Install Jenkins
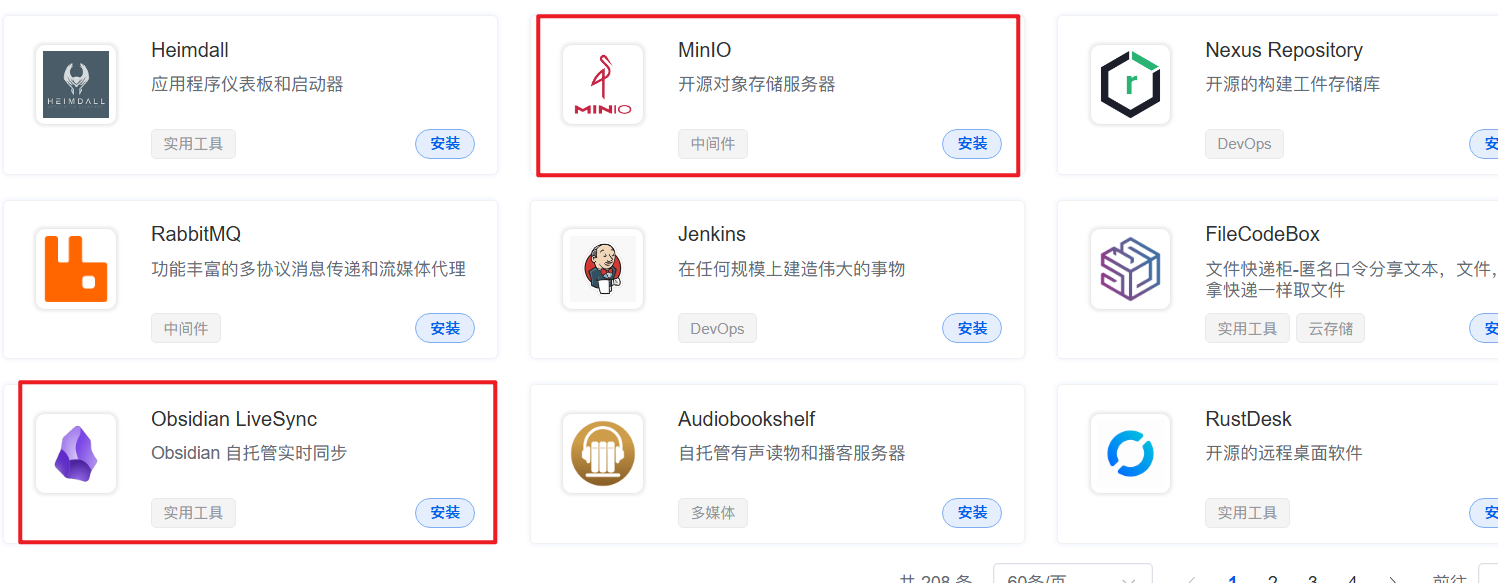 click(x=971, y=328)
